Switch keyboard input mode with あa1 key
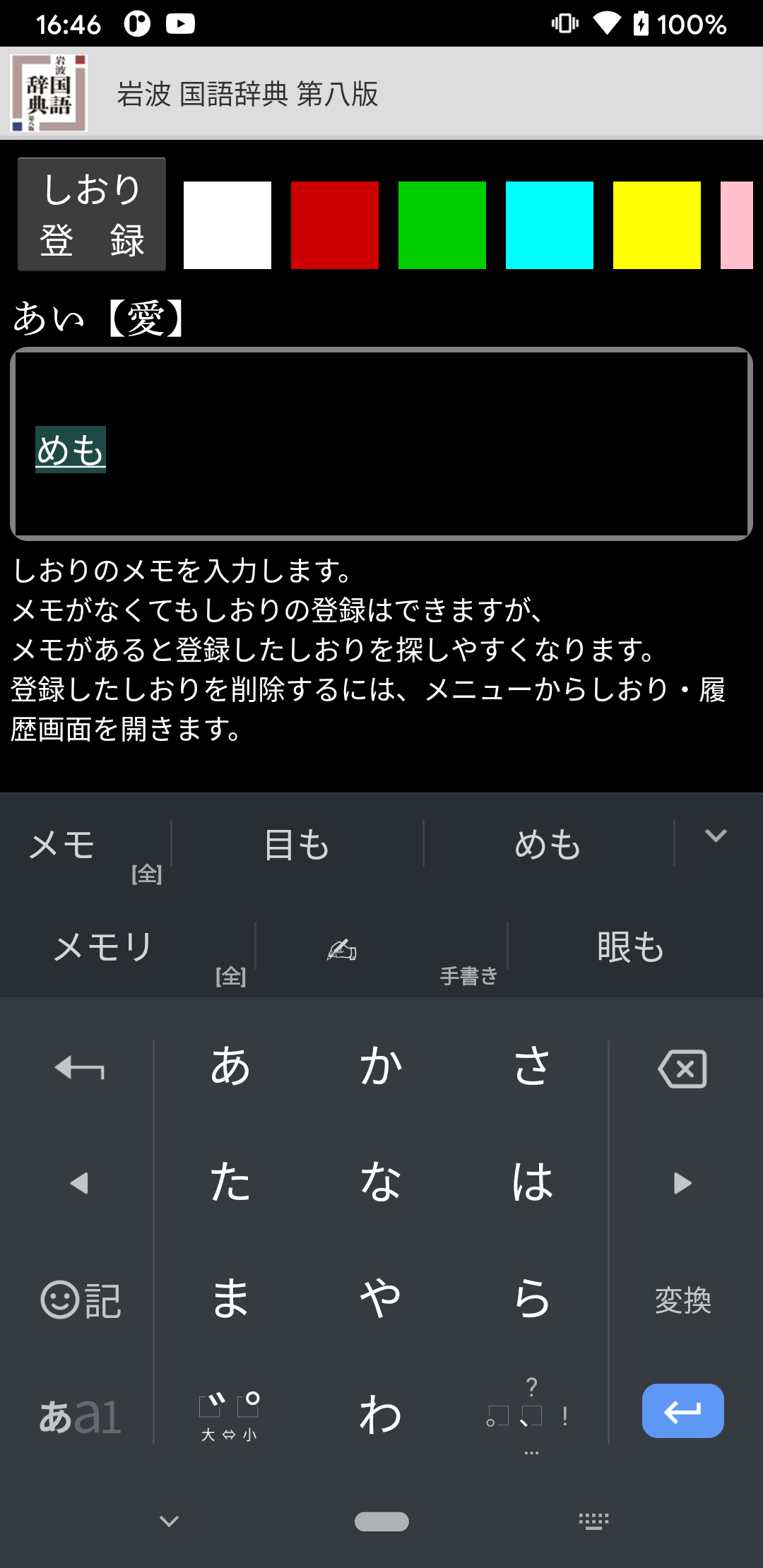763x1568 pixels. 81,1415
